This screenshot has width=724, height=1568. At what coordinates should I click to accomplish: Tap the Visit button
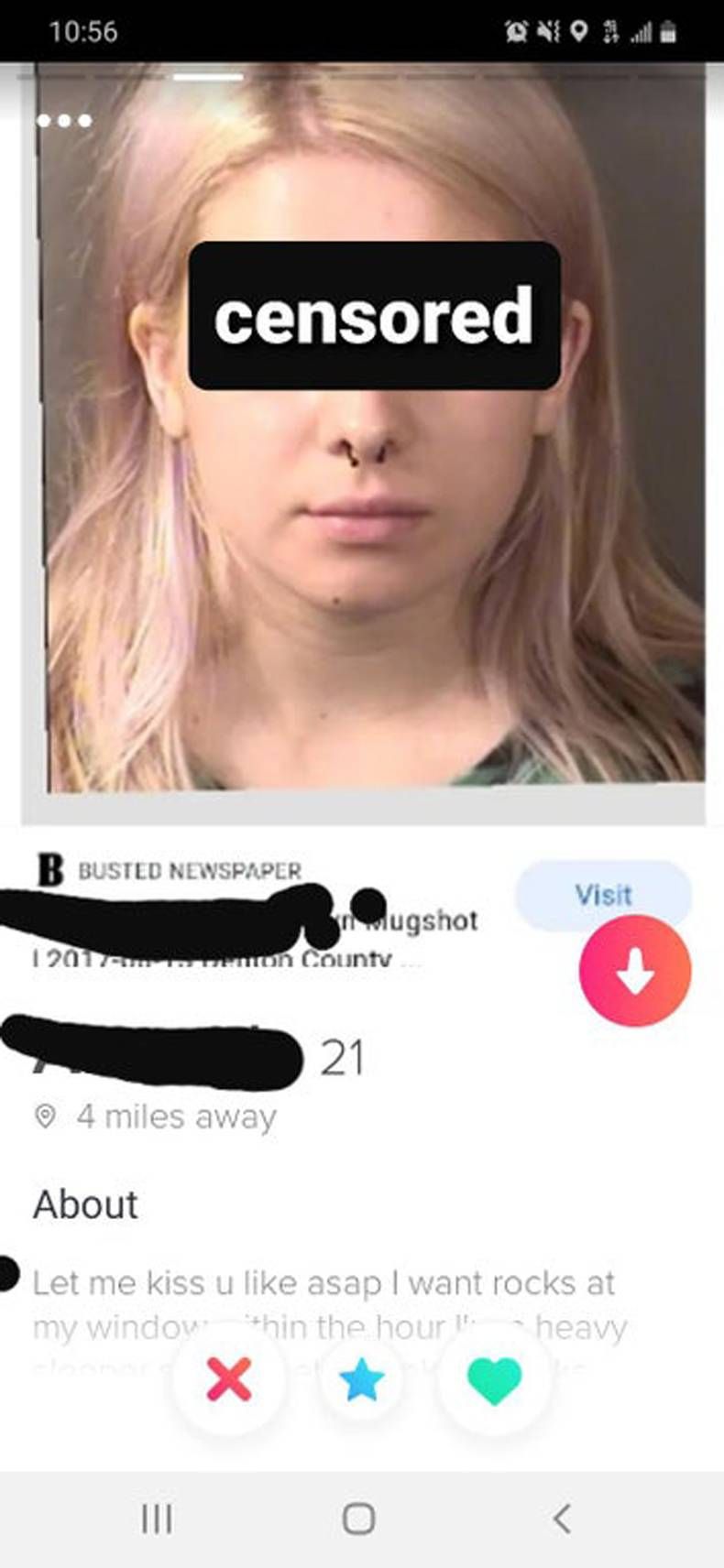pos(603,895)
